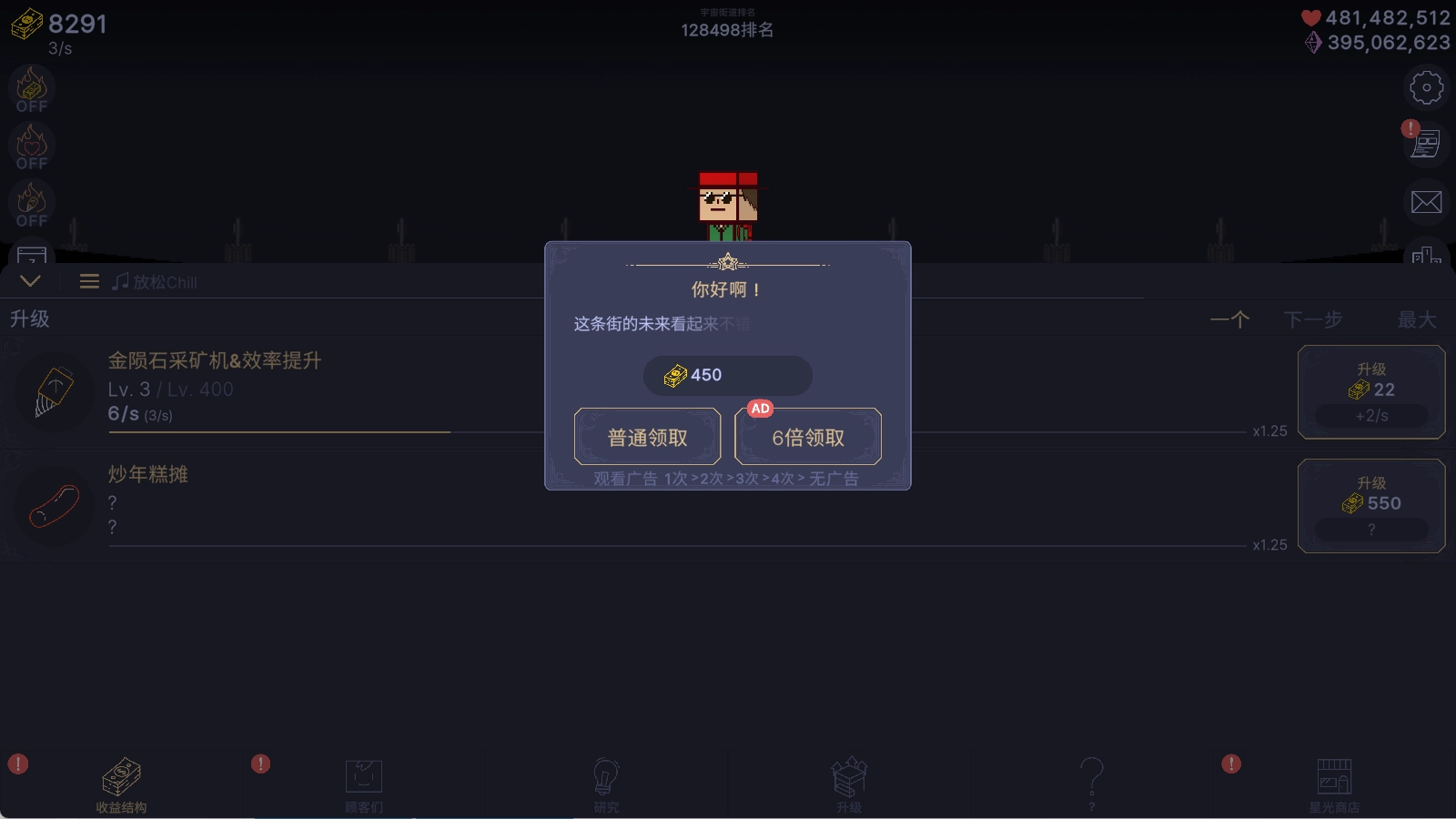Open the 升级 tab in bottom bar
This screenshot has height=819, width=1456.
click(849, 784)
